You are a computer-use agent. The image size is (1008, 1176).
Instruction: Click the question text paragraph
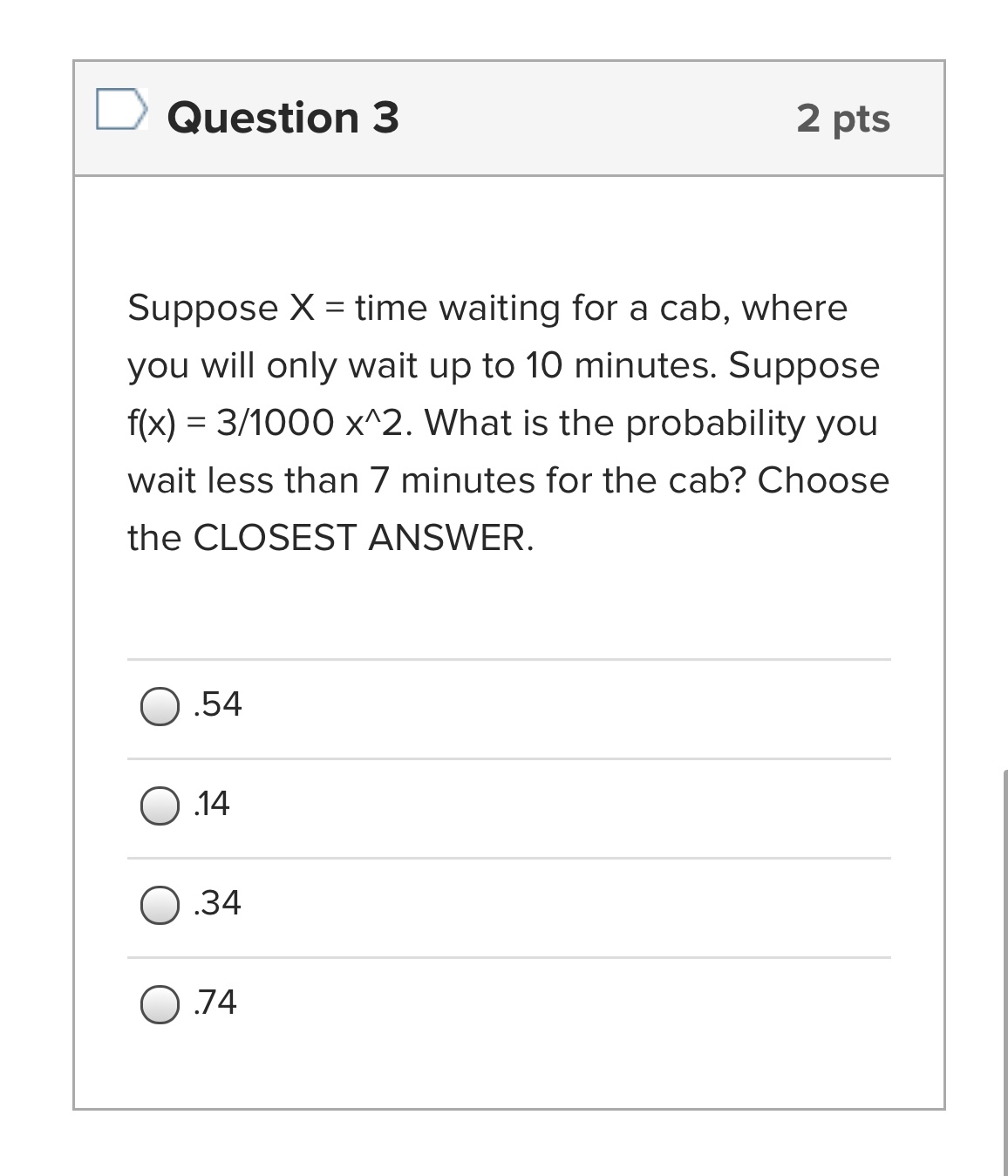(506, 421)
